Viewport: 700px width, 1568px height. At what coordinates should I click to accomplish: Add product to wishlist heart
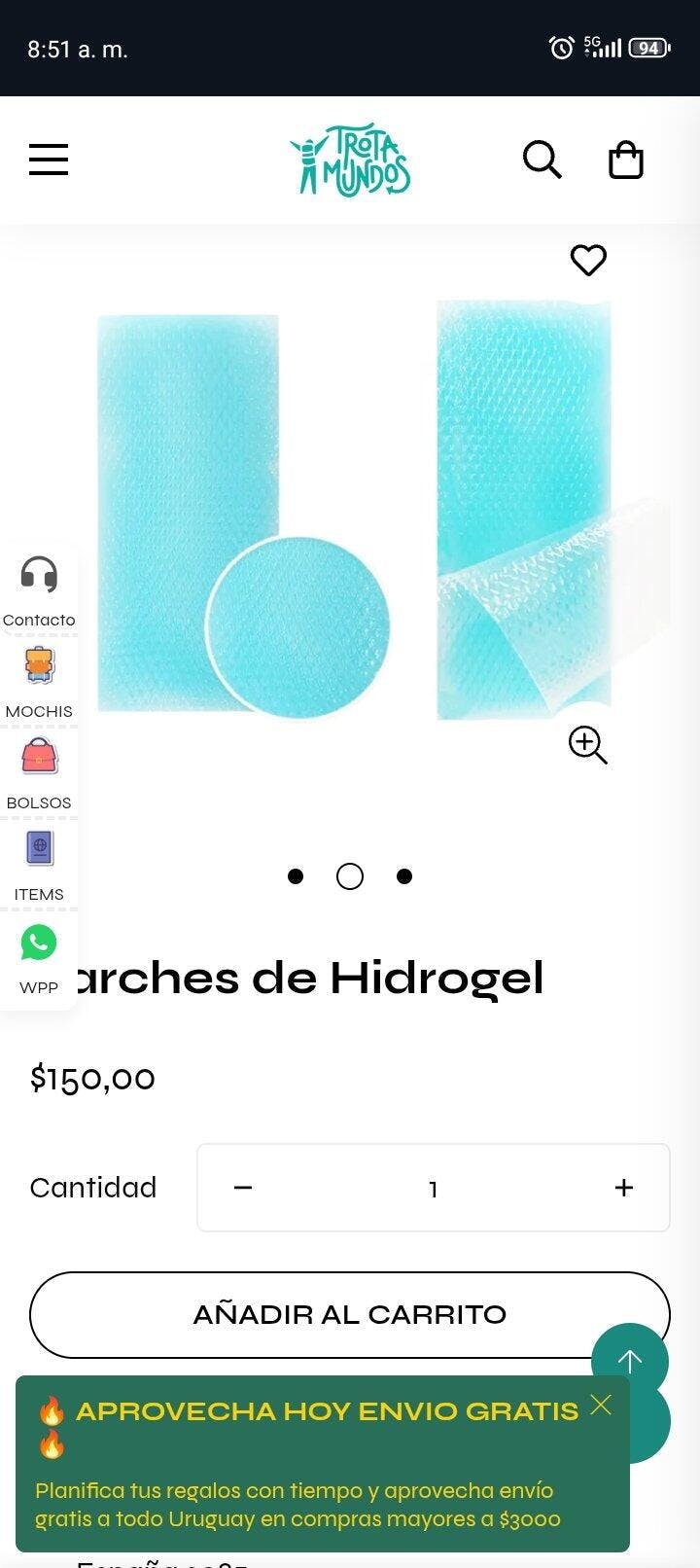[588, 260]
